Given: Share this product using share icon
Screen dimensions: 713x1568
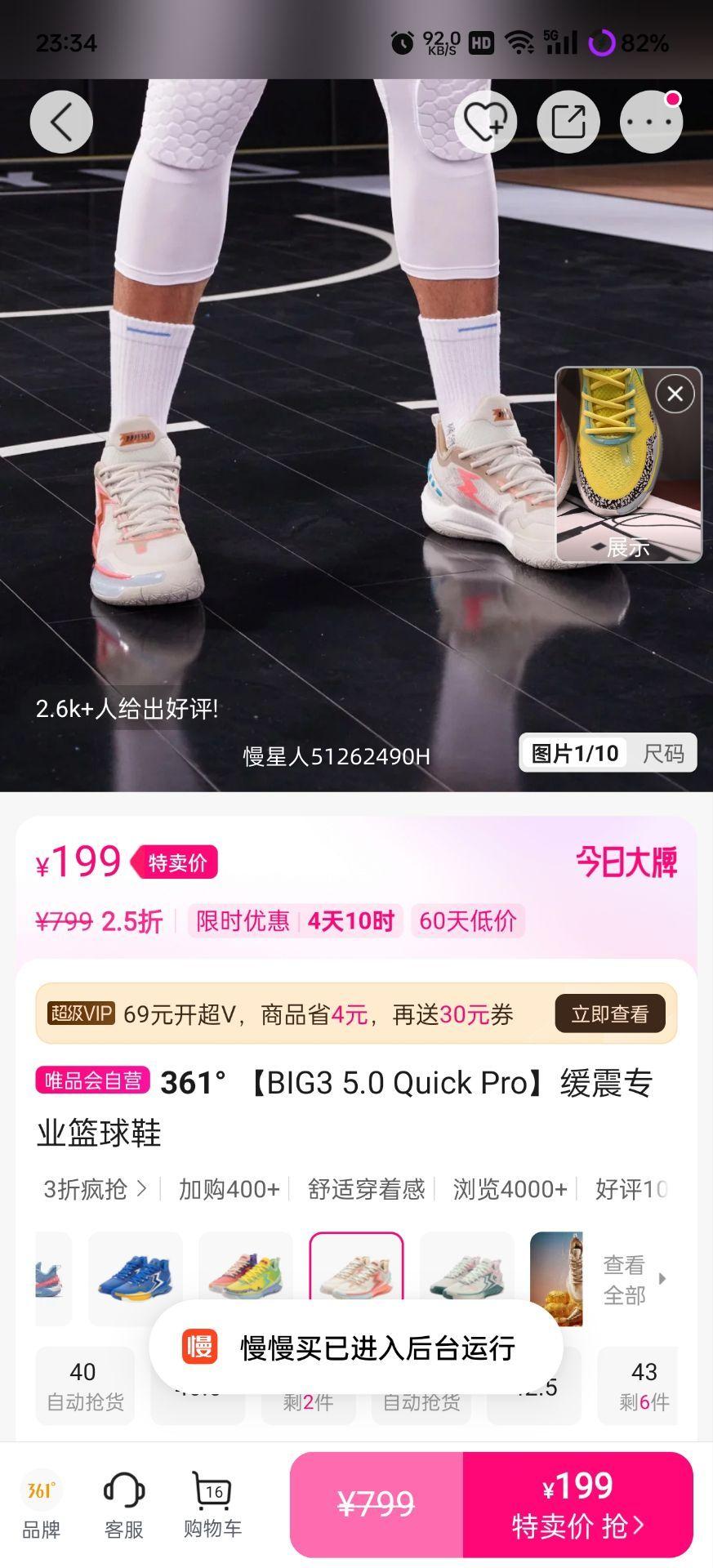Looking at the screenshot, I should pyautogui.click(x=568, y=121).
